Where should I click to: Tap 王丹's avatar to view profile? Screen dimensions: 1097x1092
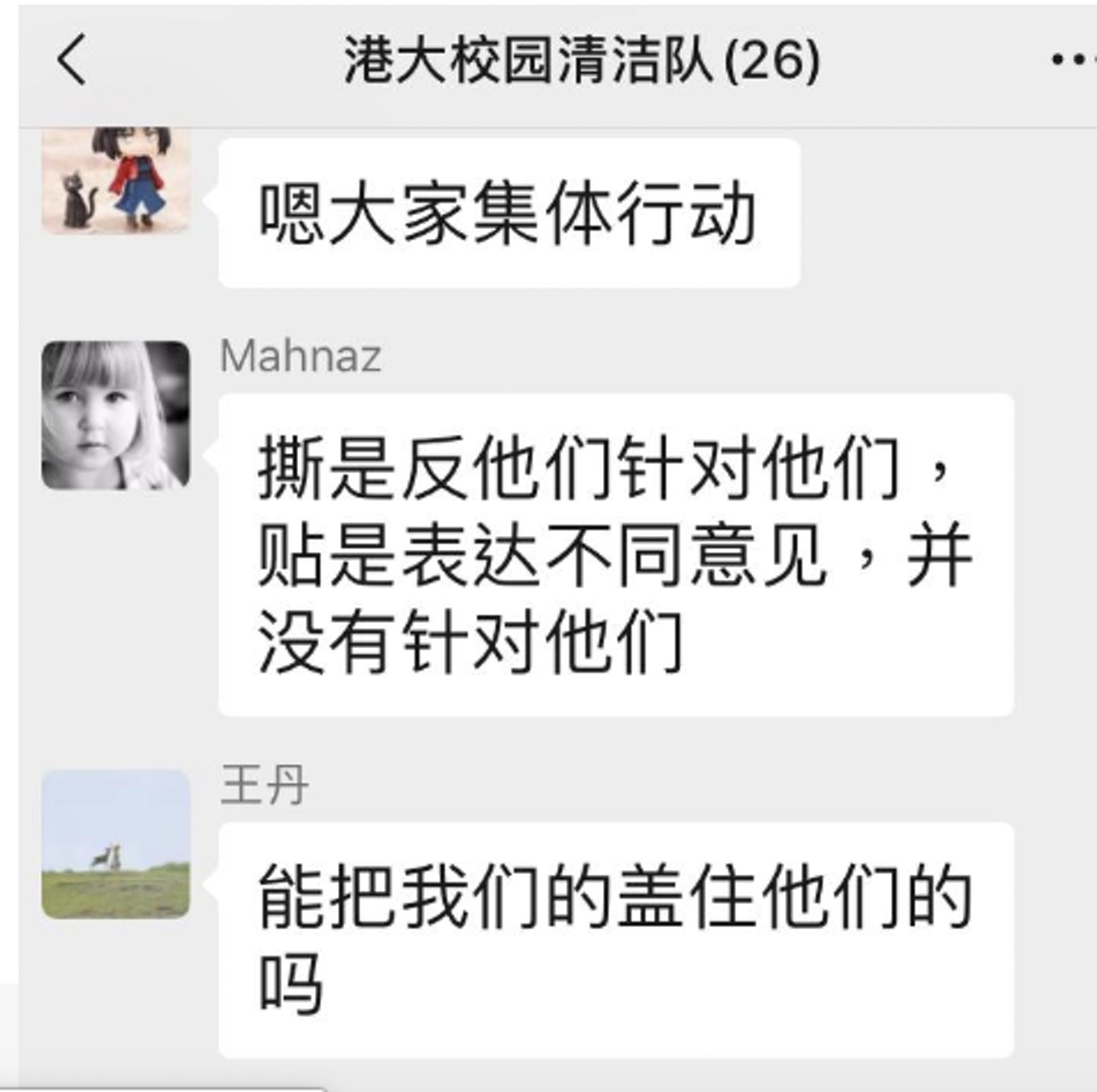tap(115, 844)
